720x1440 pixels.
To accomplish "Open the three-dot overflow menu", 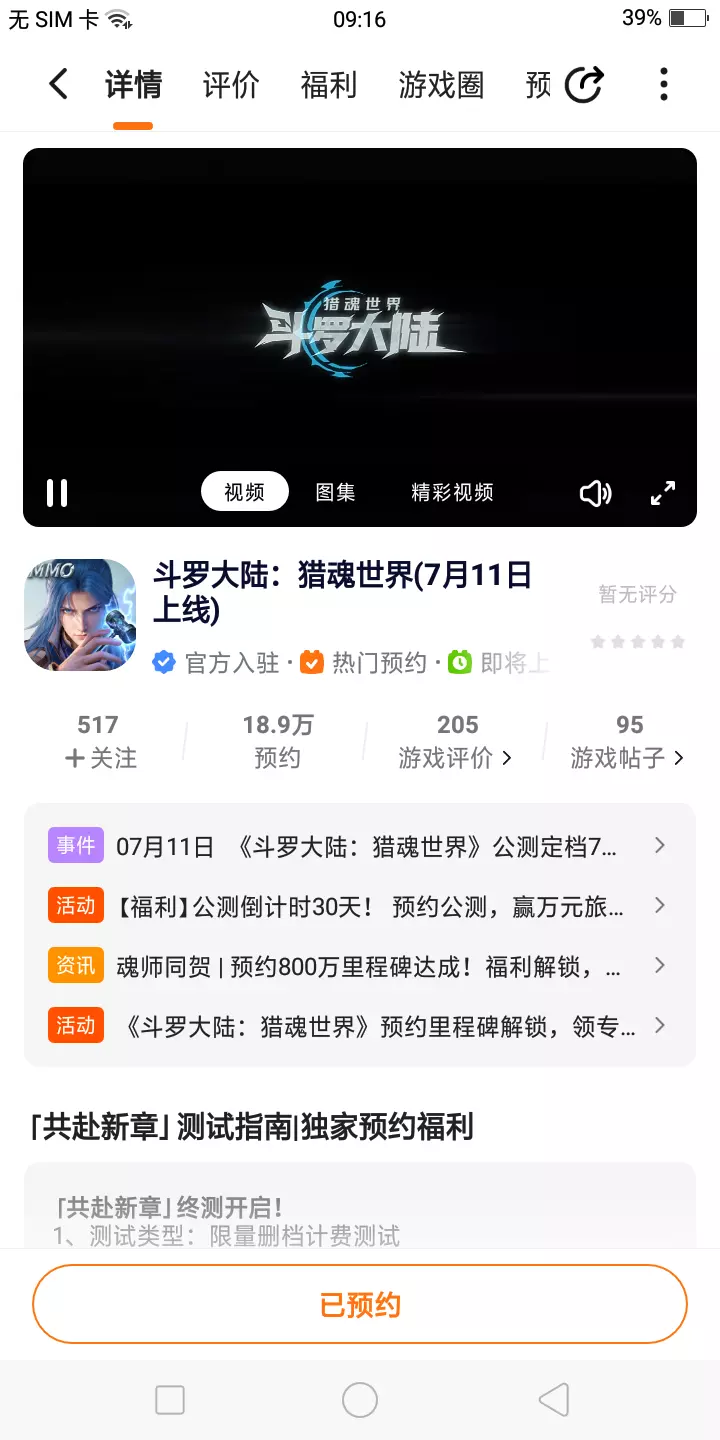I will 663,85.
